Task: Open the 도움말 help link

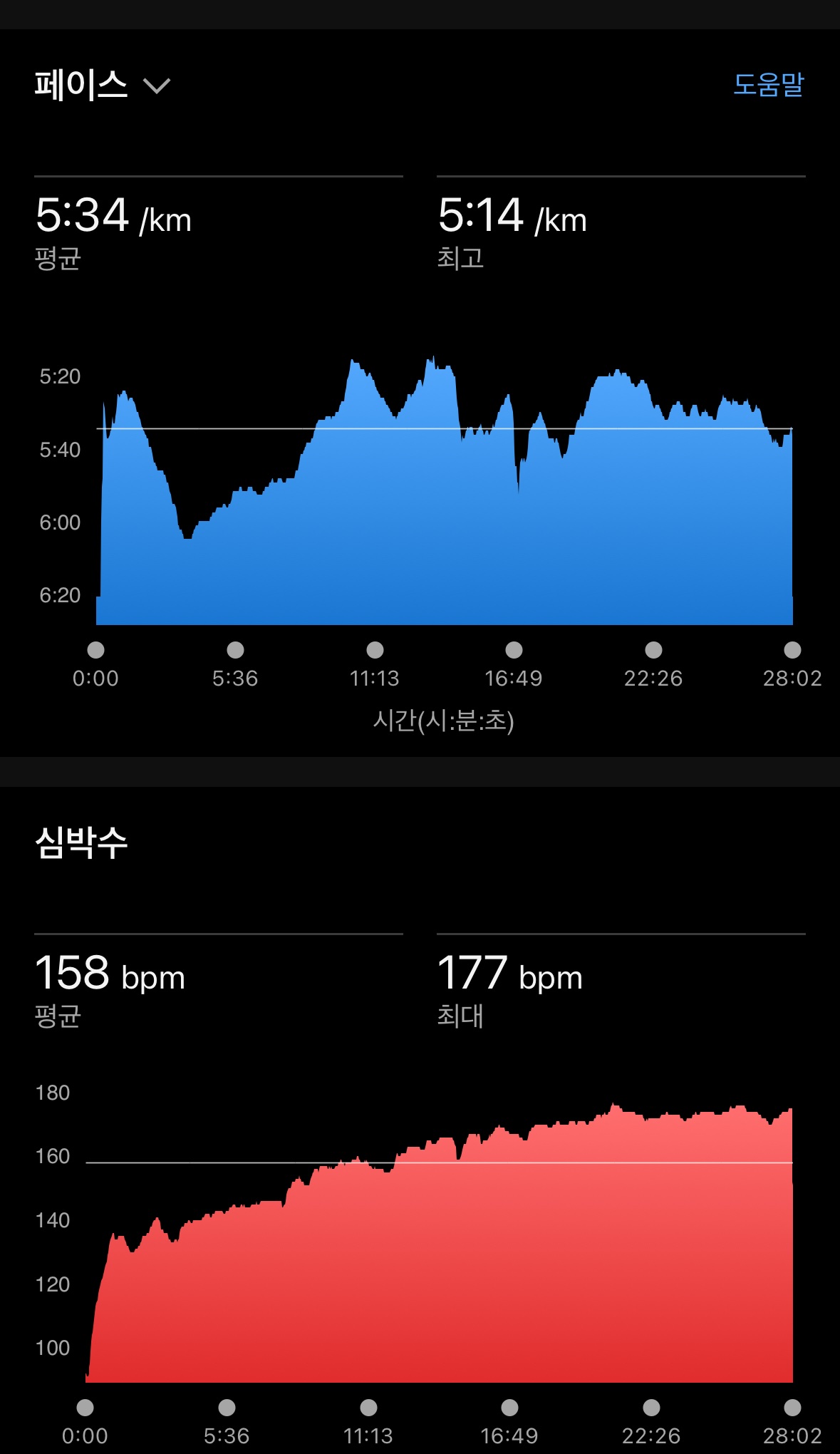Action: point(768,85)
